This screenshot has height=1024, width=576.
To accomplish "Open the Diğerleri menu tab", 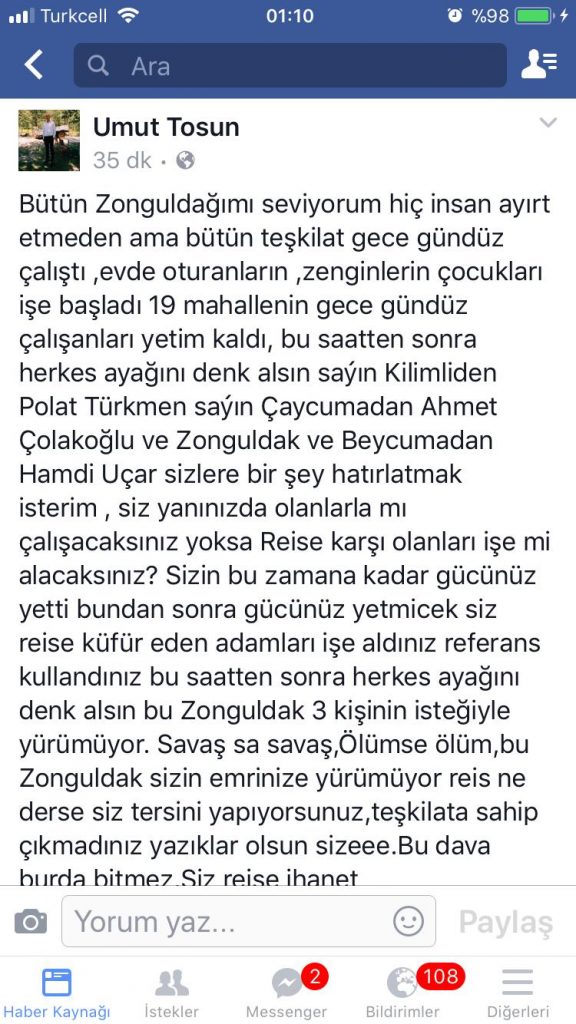I will point(518,992).
